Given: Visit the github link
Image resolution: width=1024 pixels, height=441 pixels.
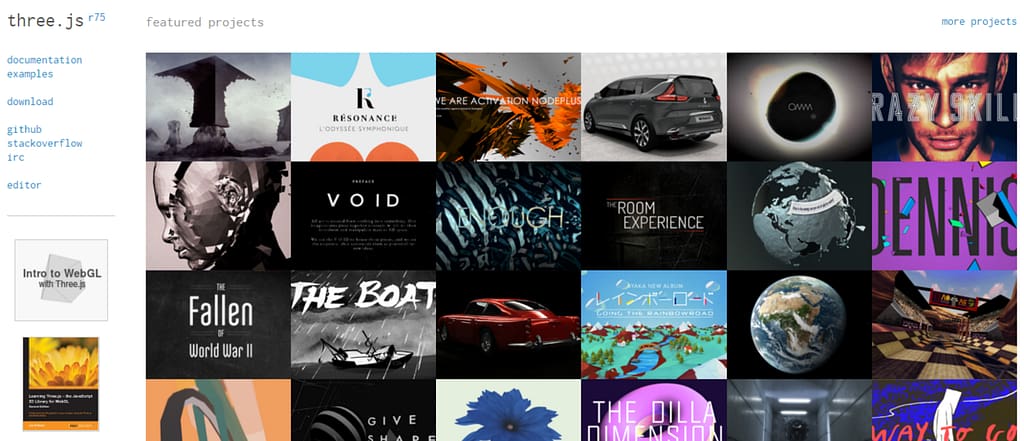Looking at the screenshot, I should (24, 130).
